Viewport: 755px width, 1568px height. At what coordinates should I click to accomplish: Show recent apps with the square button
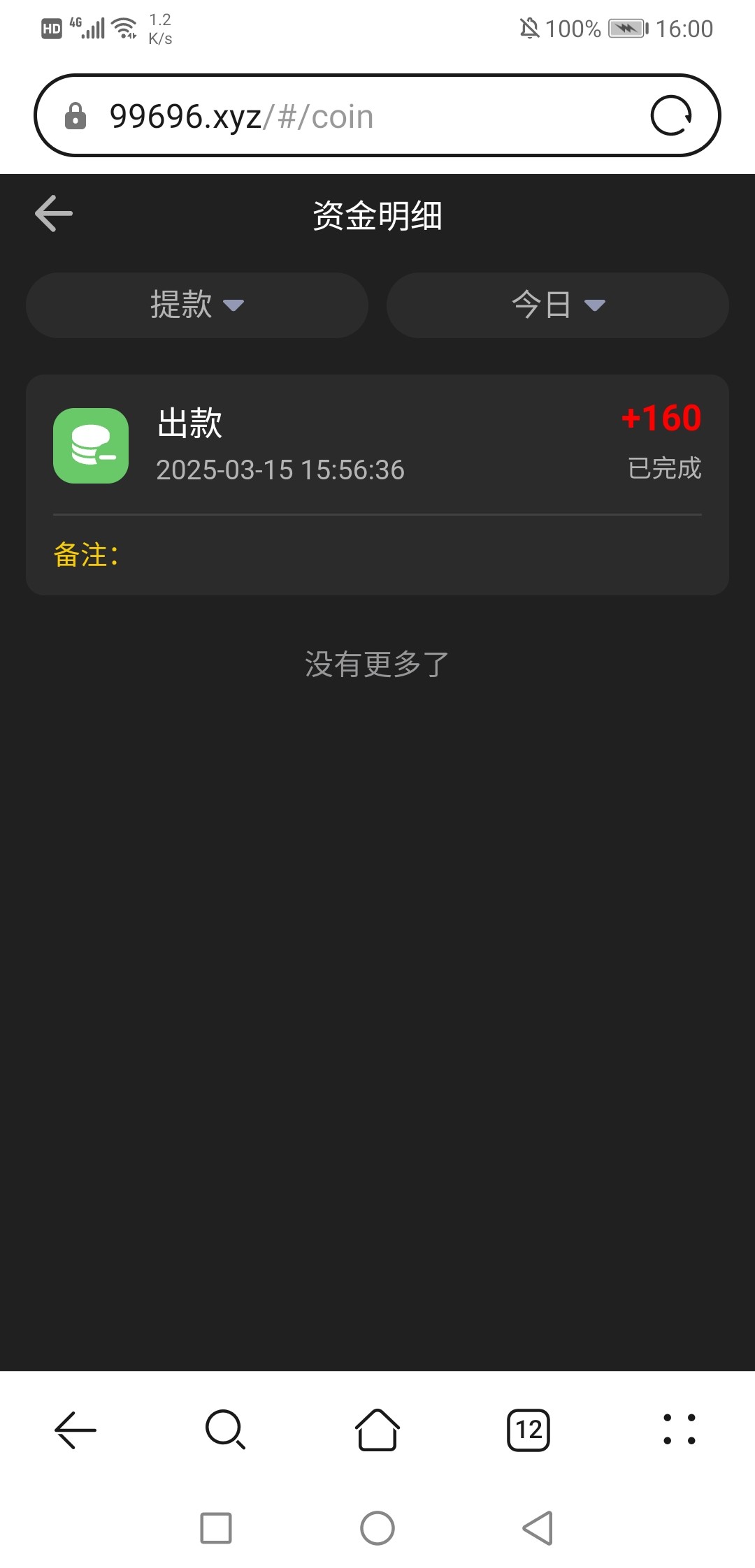click(216, 1528)
